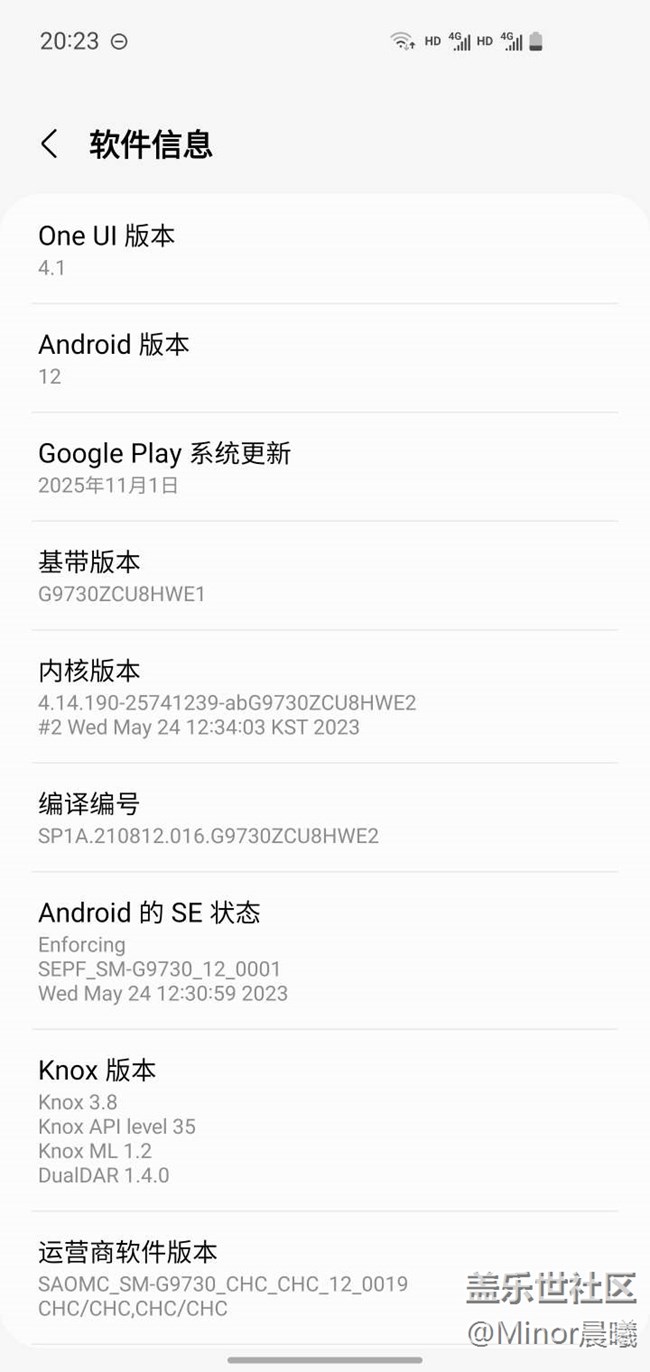
Task: Go back from the 软件信息 screen
Action: [49, 144]
